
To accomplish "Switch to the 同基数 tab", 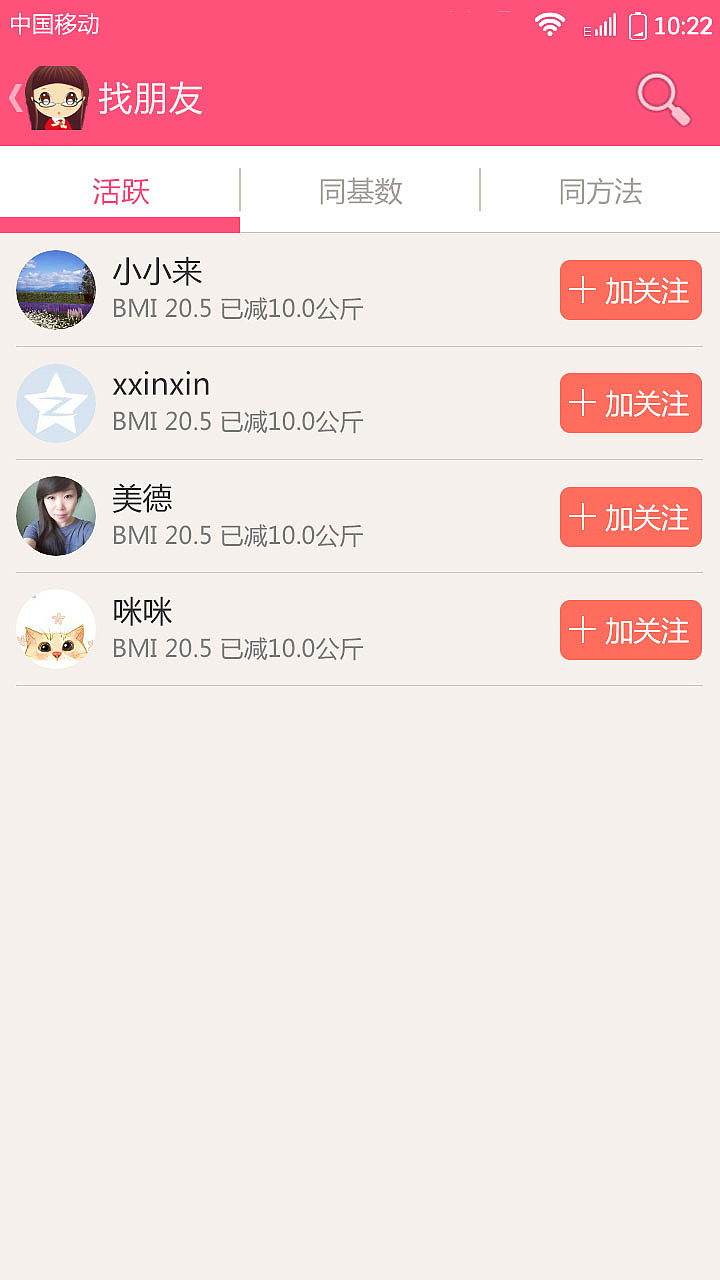I will tap(360, 192).
